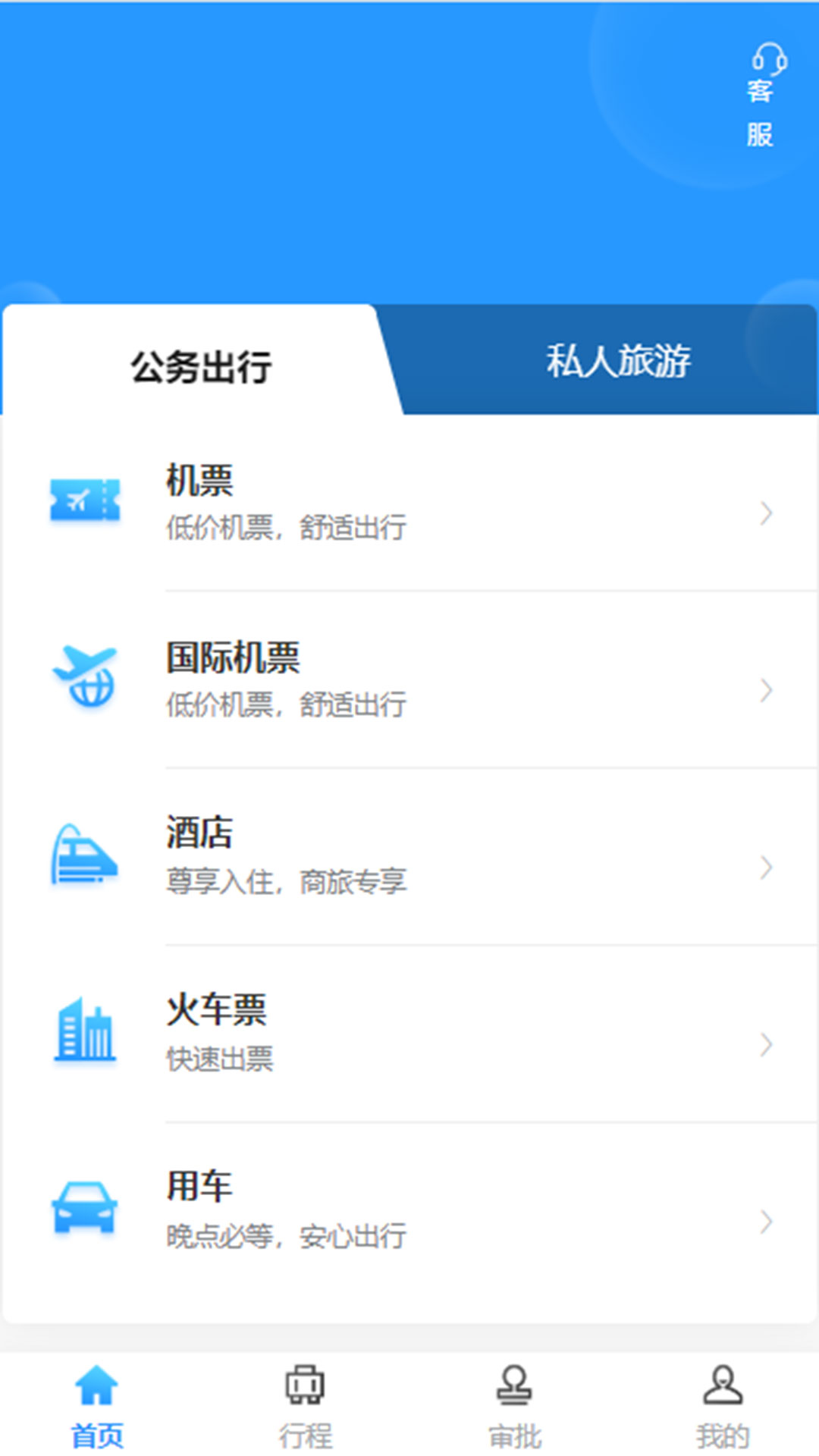
Task: Expand the 机票 row chevron
Action: [764, 514]
